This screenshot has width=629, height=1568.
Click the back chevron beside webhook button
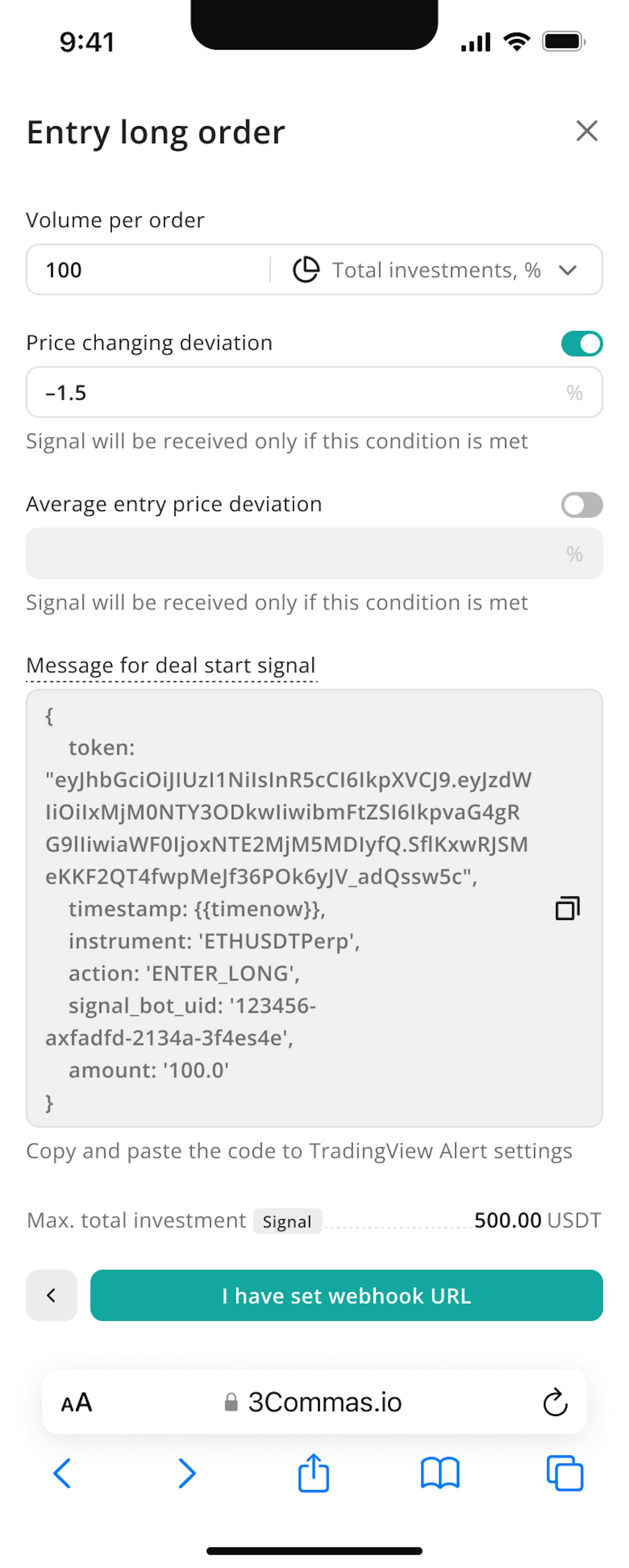[x=51, y=1296]
